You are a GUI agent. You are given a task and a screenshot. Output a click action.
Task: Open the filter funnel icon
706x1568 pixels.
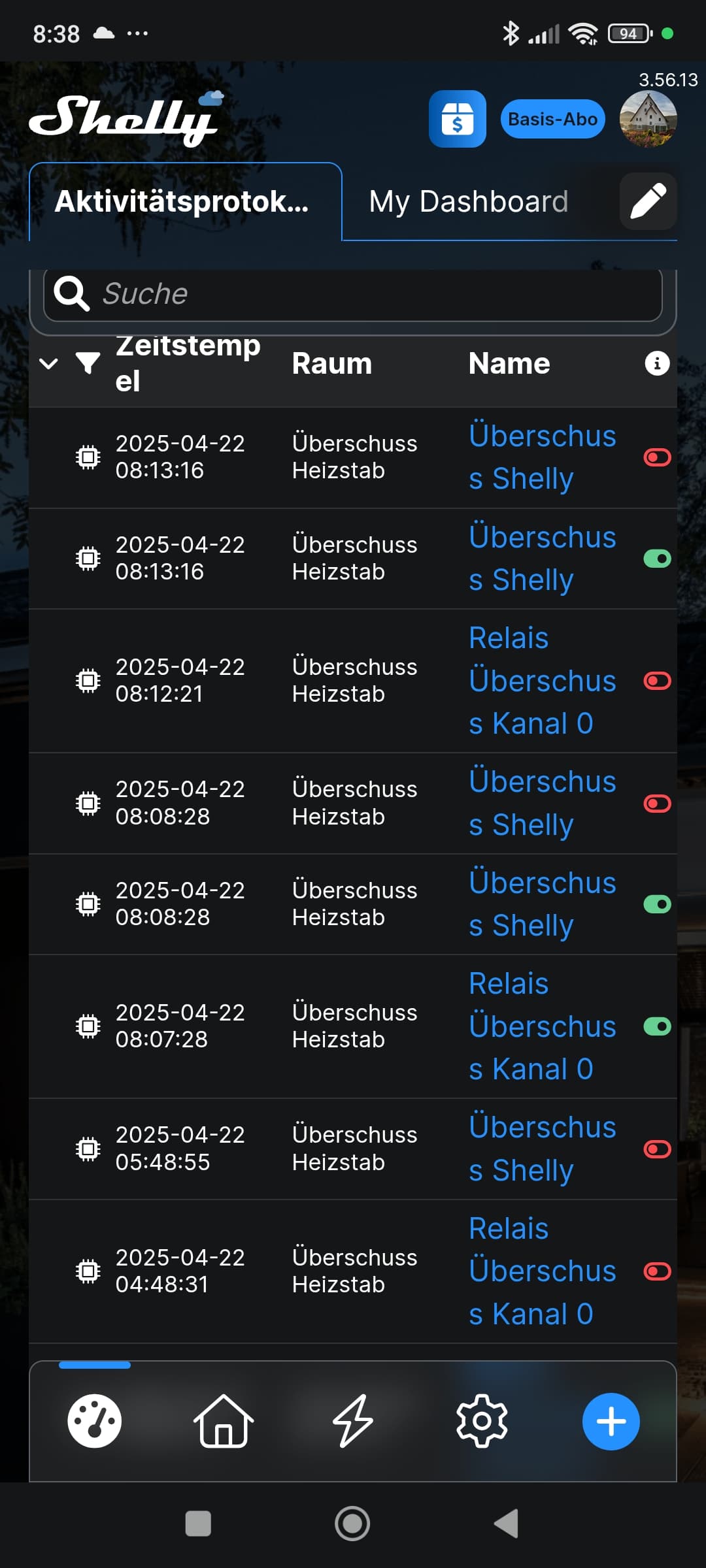point(88,363)
